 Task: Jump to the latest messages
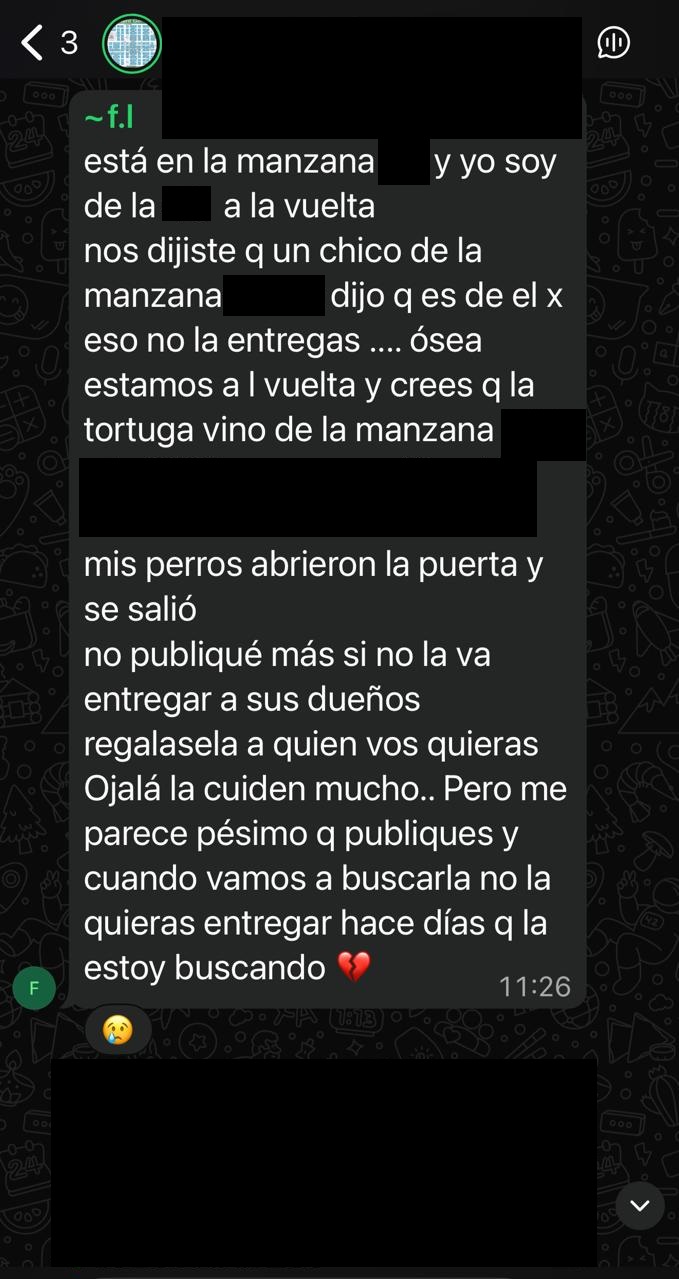point(639,1205)
